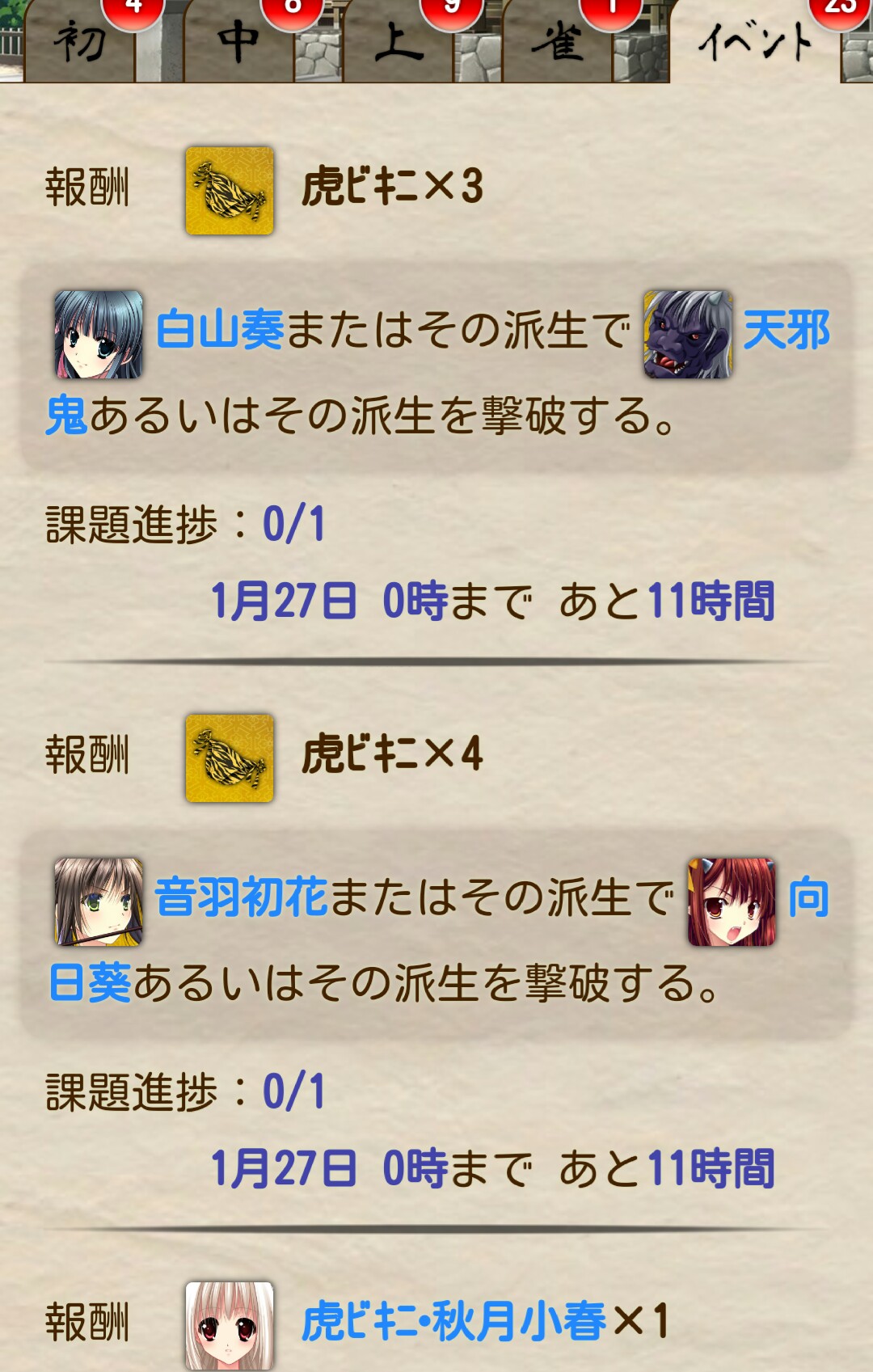Viewport: 873px width, 1372px height.
Task: Open the 音羽初花 character link
Action: [x=241, y=898]
